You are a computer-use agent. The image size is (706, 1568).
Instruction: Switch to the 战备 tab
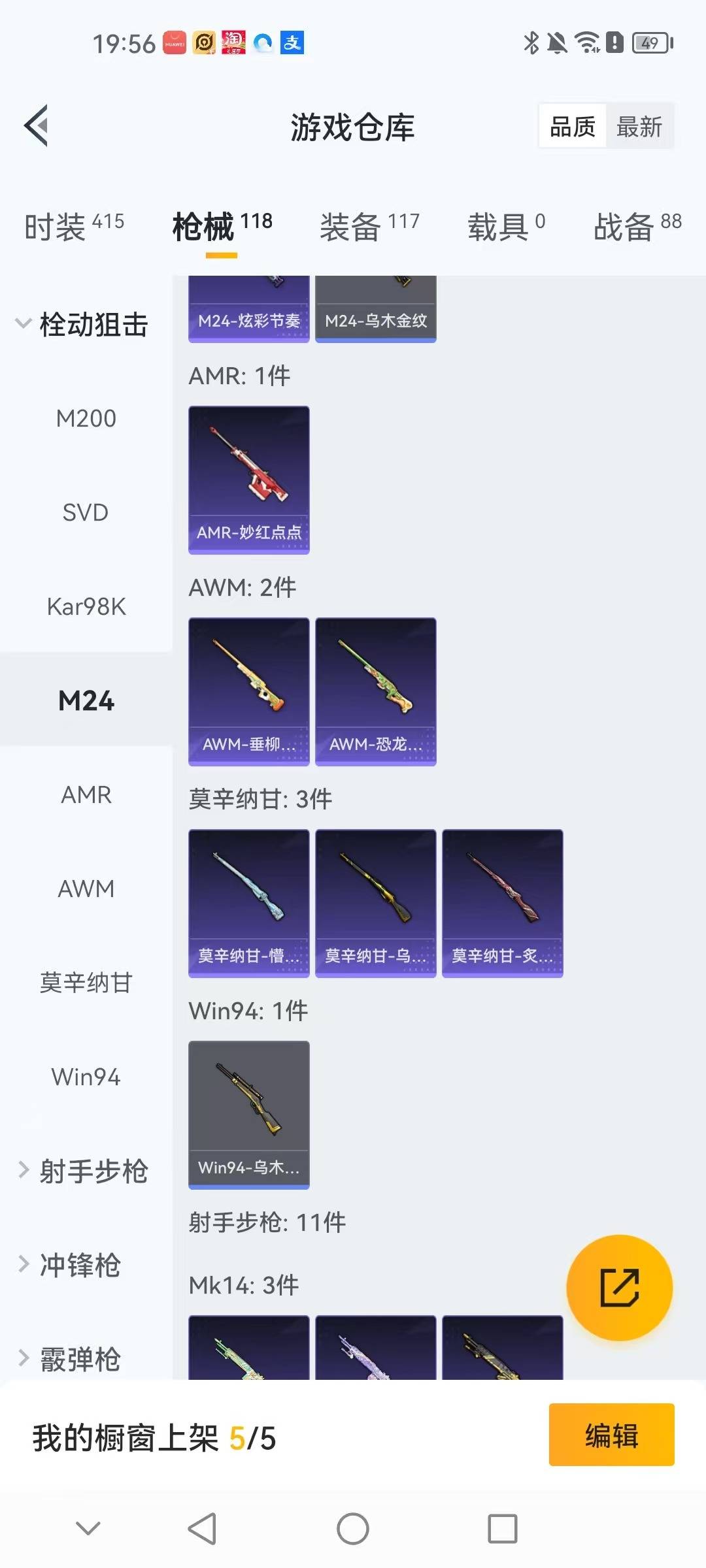tap(637, 227)
